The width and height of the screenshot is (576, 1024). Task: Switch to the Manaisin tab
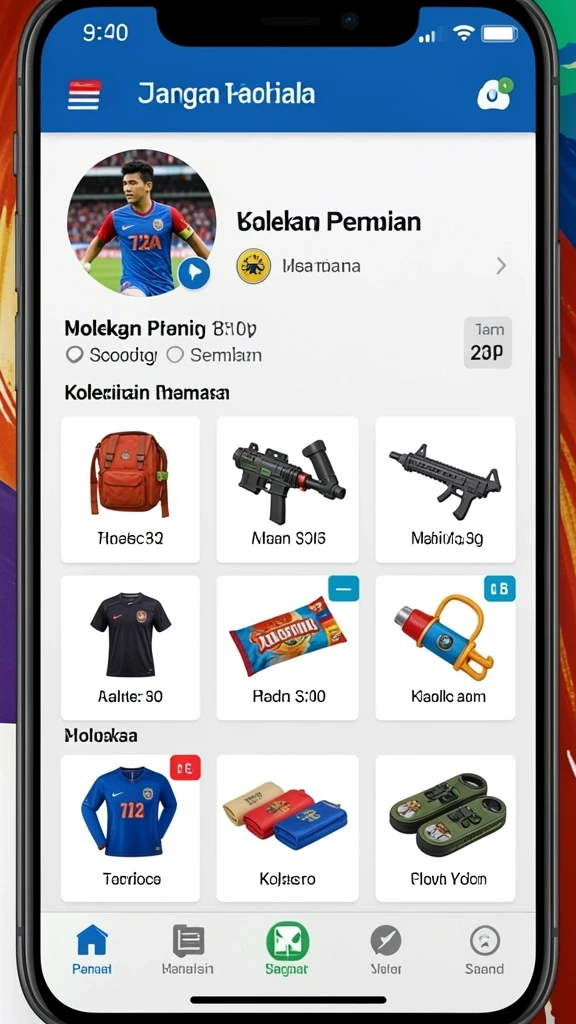point(188,950)
